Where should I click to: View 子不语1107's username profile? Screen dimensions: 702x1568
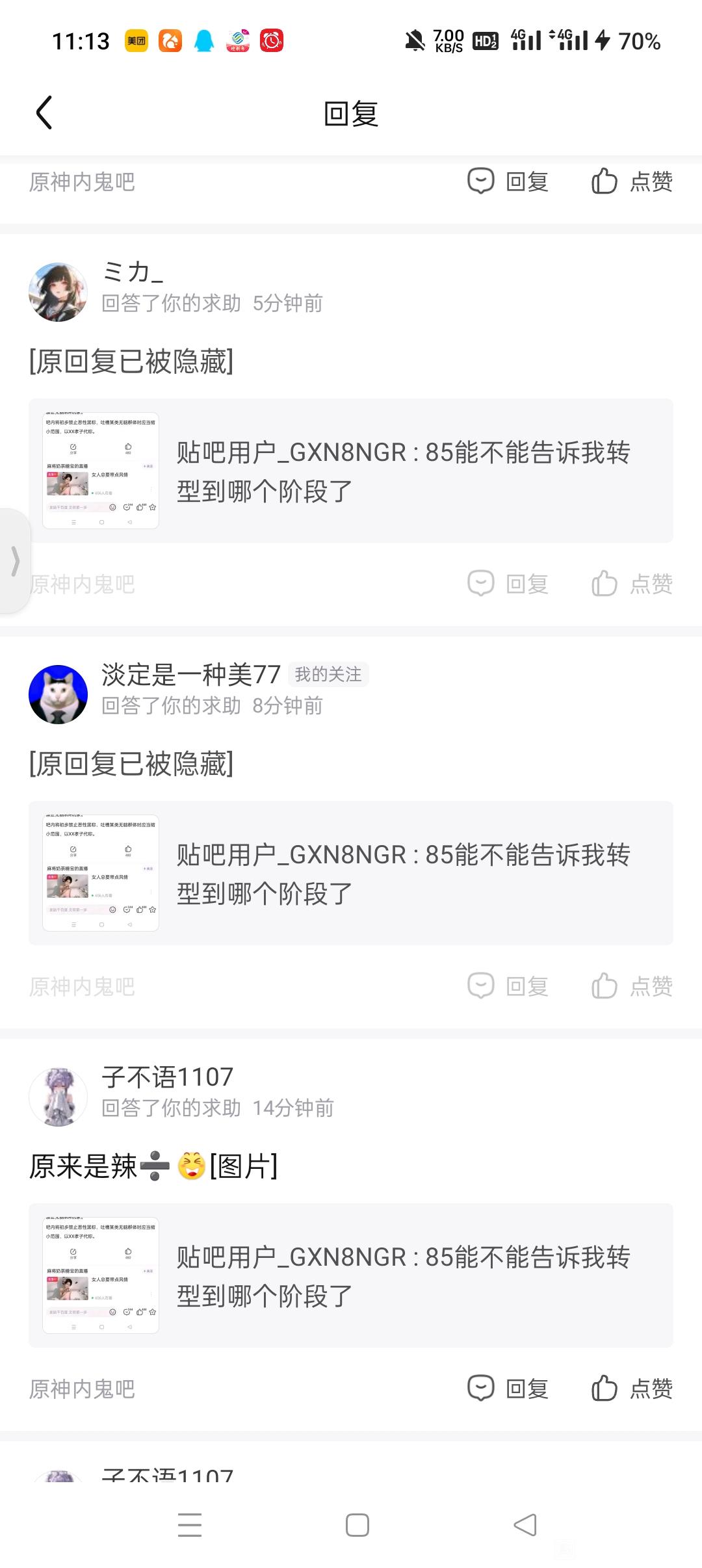(167, 1077)
